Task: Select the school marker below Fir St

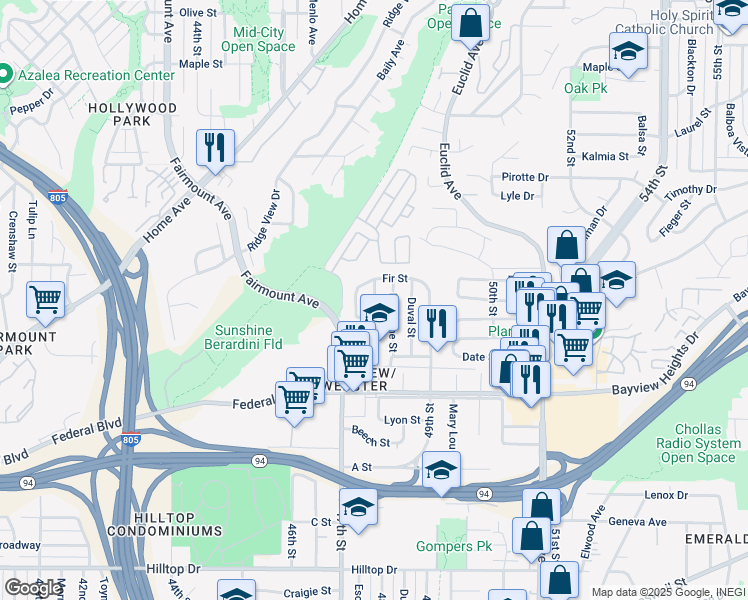Action: (379, 313)
